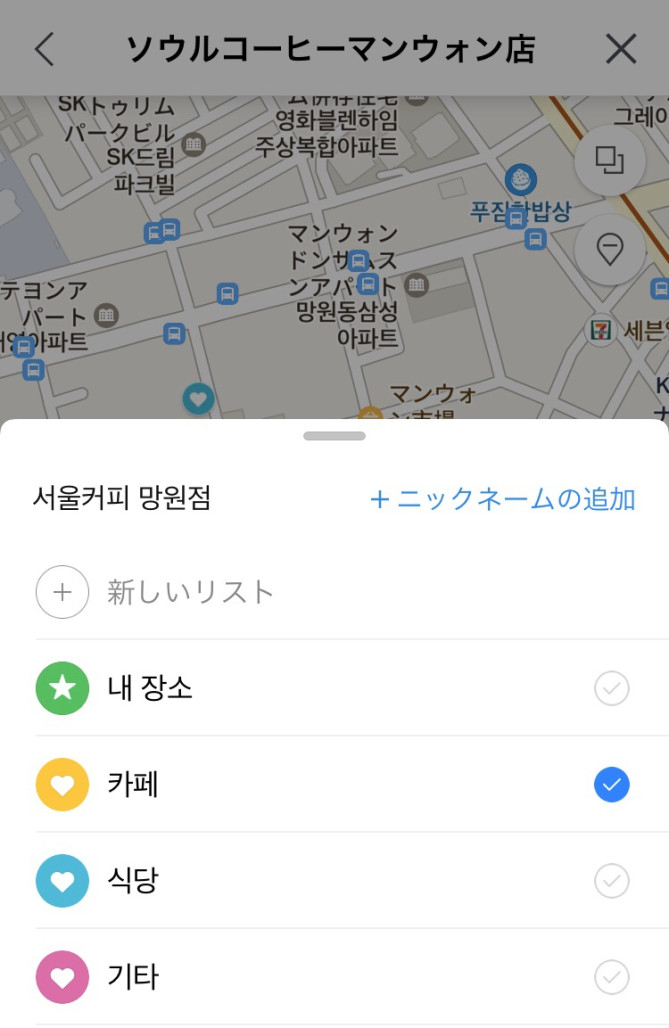Add a nickname via ニックネームの追加
Viewport: 669px width, 1028px height.
503,499
